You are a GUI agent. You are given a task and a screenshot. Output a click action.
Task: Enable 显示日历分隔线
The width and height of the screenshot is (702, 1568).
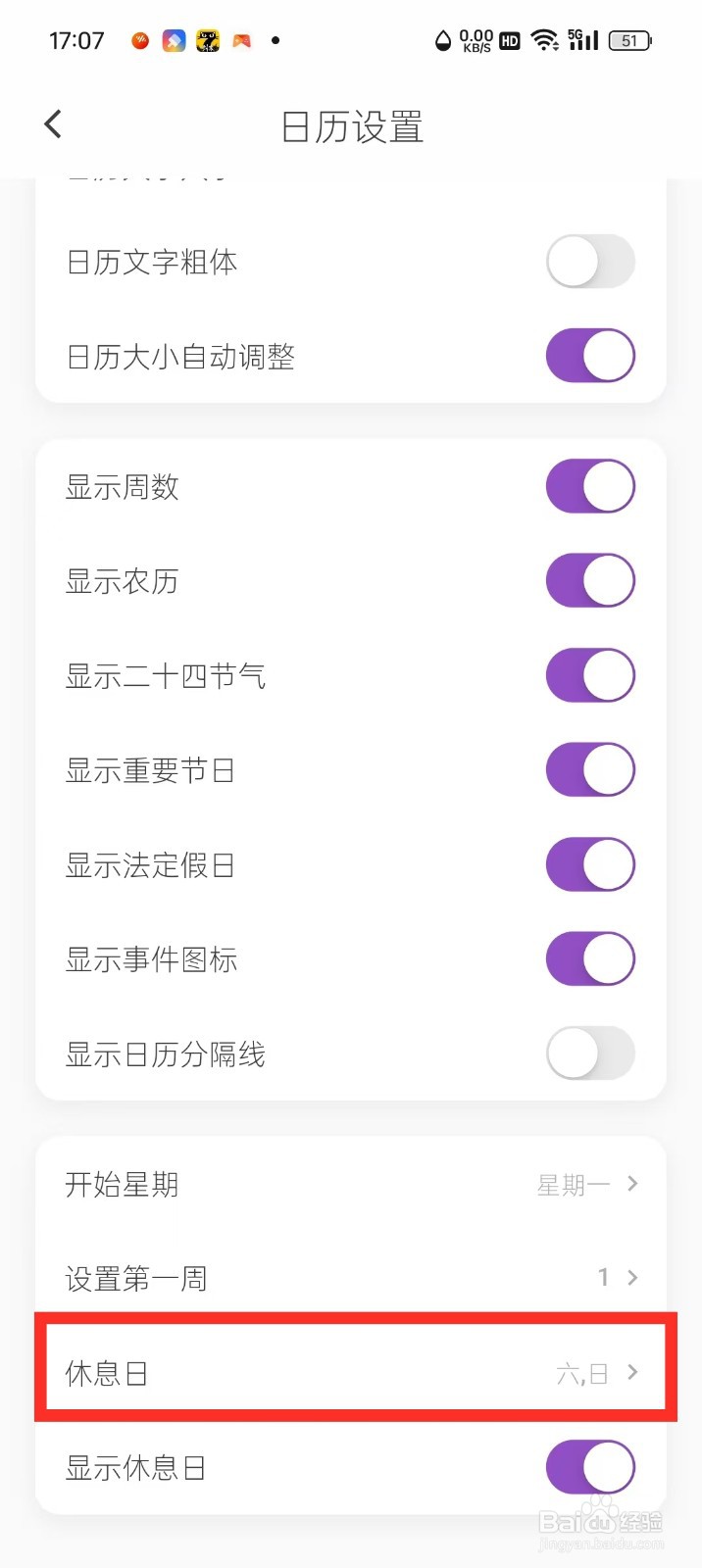(x=590, y=1054)
